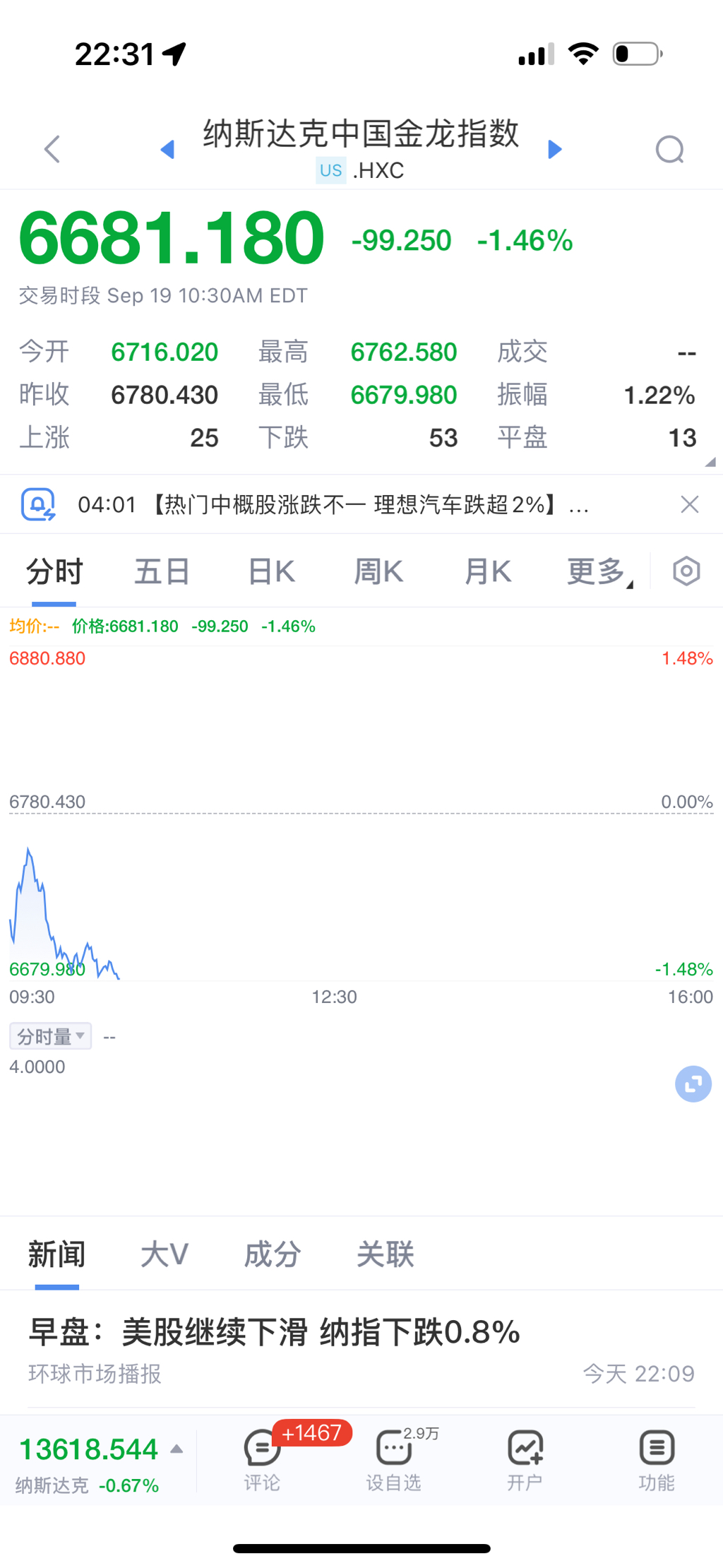Switch to the 大V tab
This screenshot has height=1568, width=723.
point(164,1255)
